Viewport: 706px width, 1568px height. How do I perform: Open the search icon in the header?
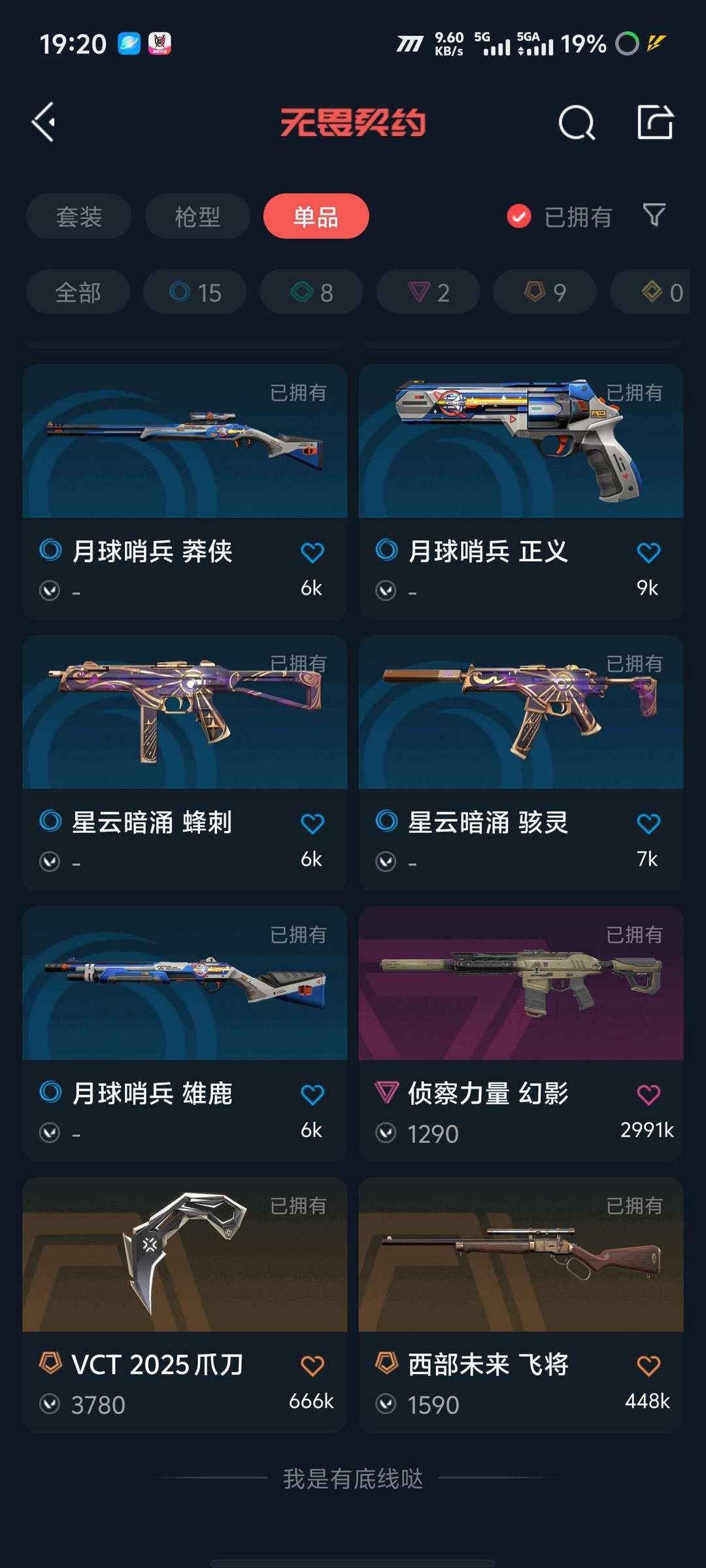[577, 122]
